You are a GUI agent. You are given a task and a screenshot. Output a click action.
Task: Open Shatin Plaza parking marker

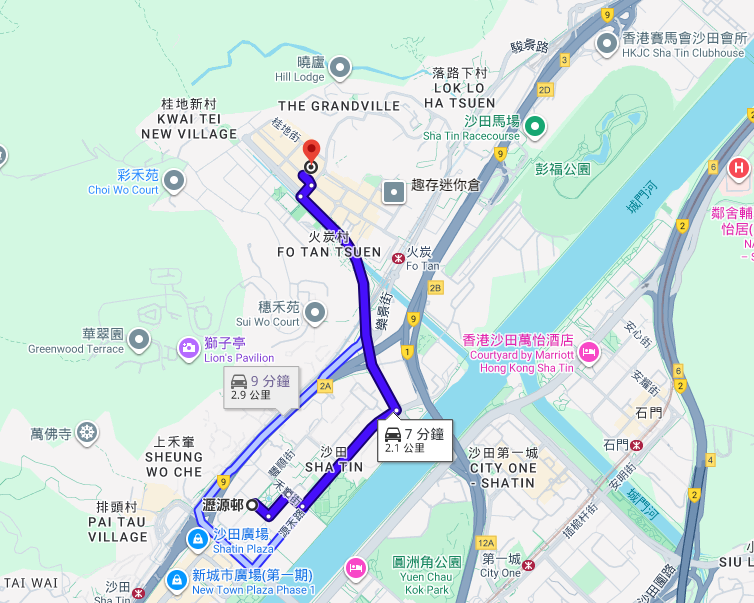click(198, 540)
